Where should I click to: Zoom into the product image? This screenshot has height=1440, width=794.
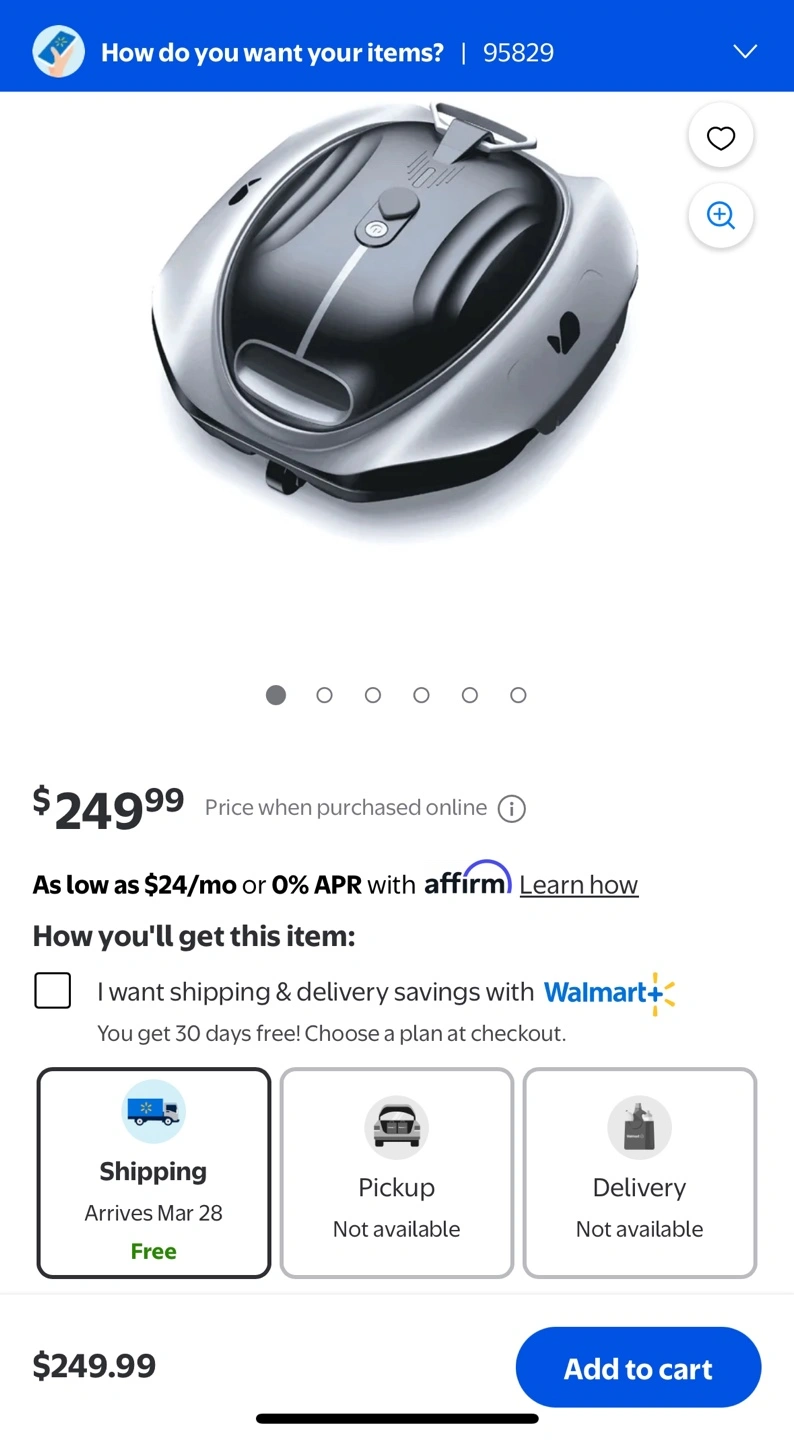721,215
